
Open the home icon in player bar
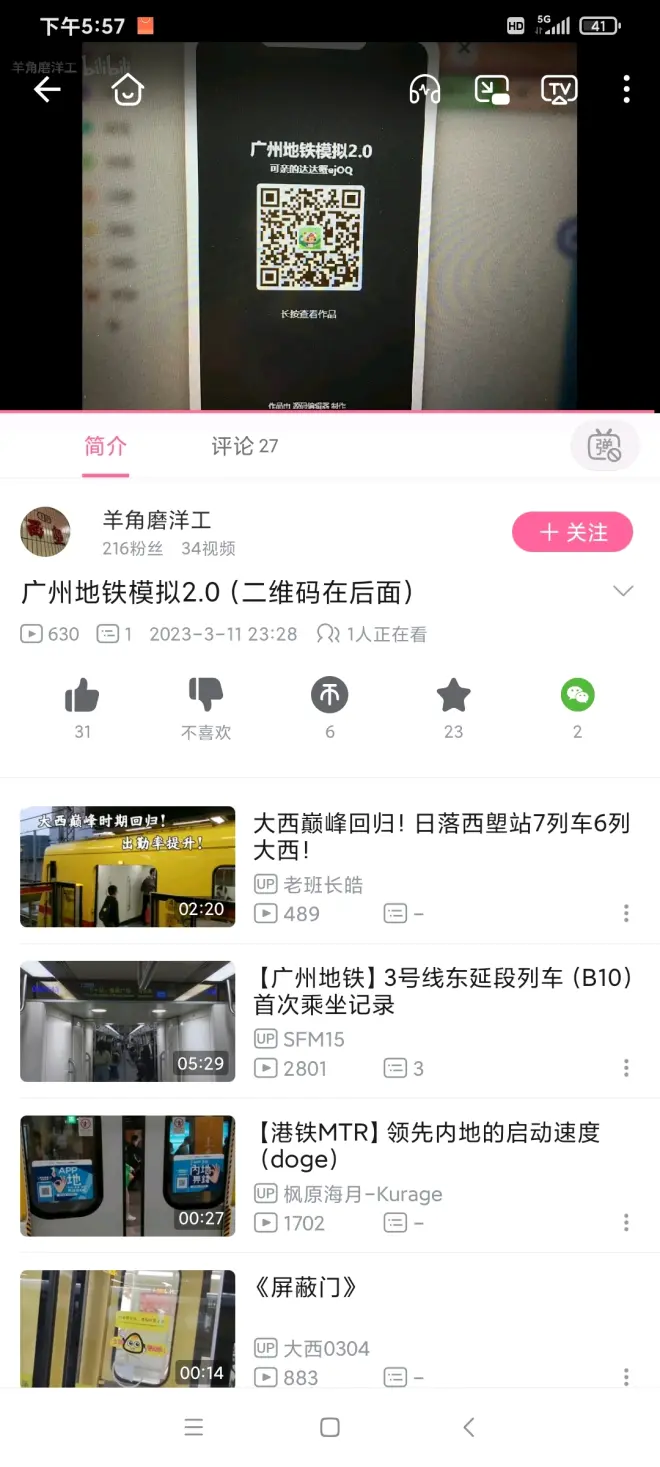pyautogui.click(x=127, y=90)
